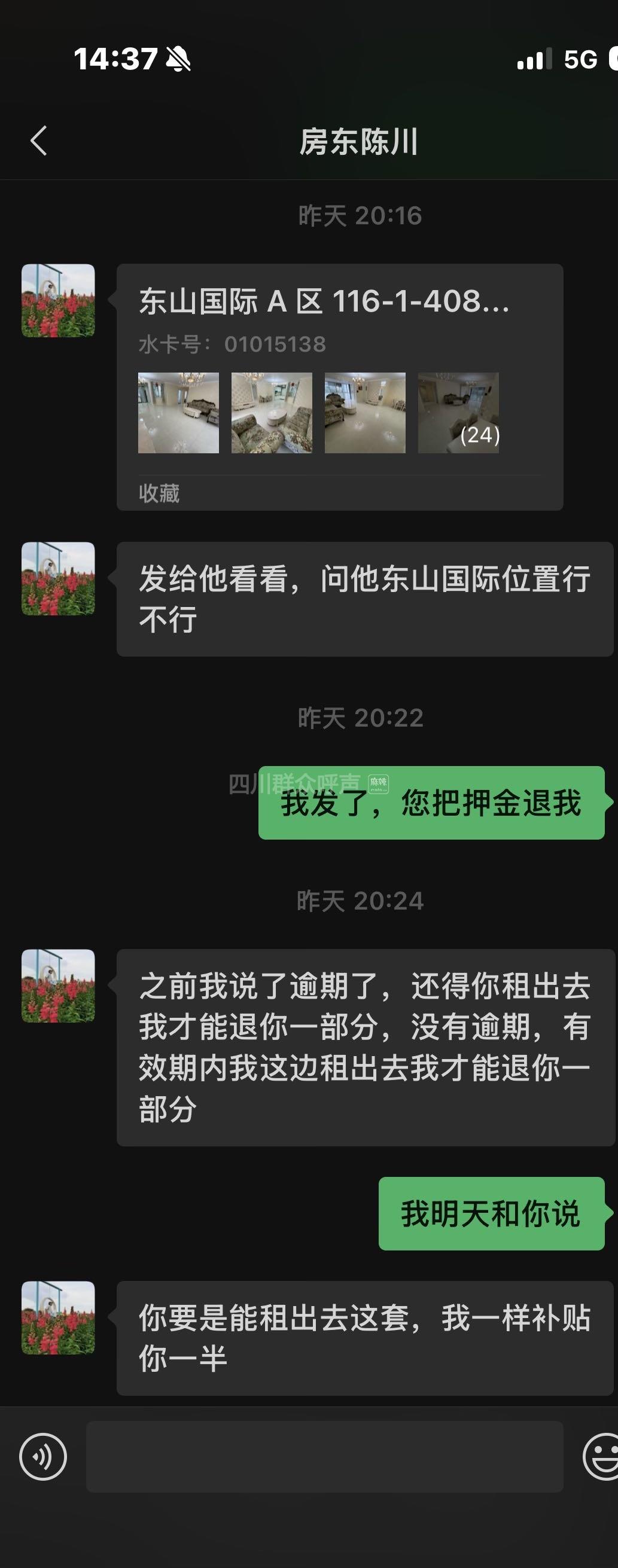
Task: Open the shared 东山国际 A区 favorites card
Action: (339, 386)
